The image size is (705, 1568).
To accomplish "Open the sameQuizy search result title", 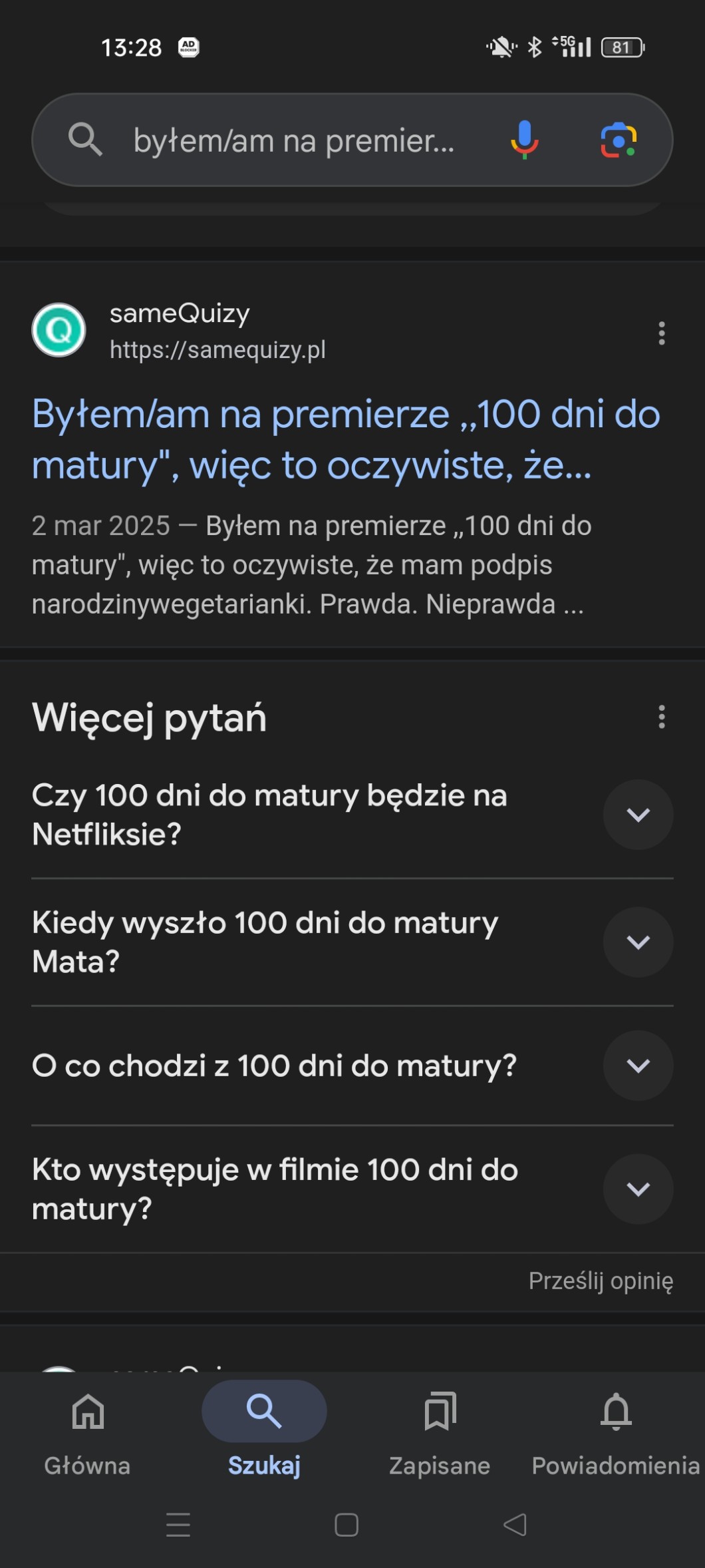I will (345, 439).
